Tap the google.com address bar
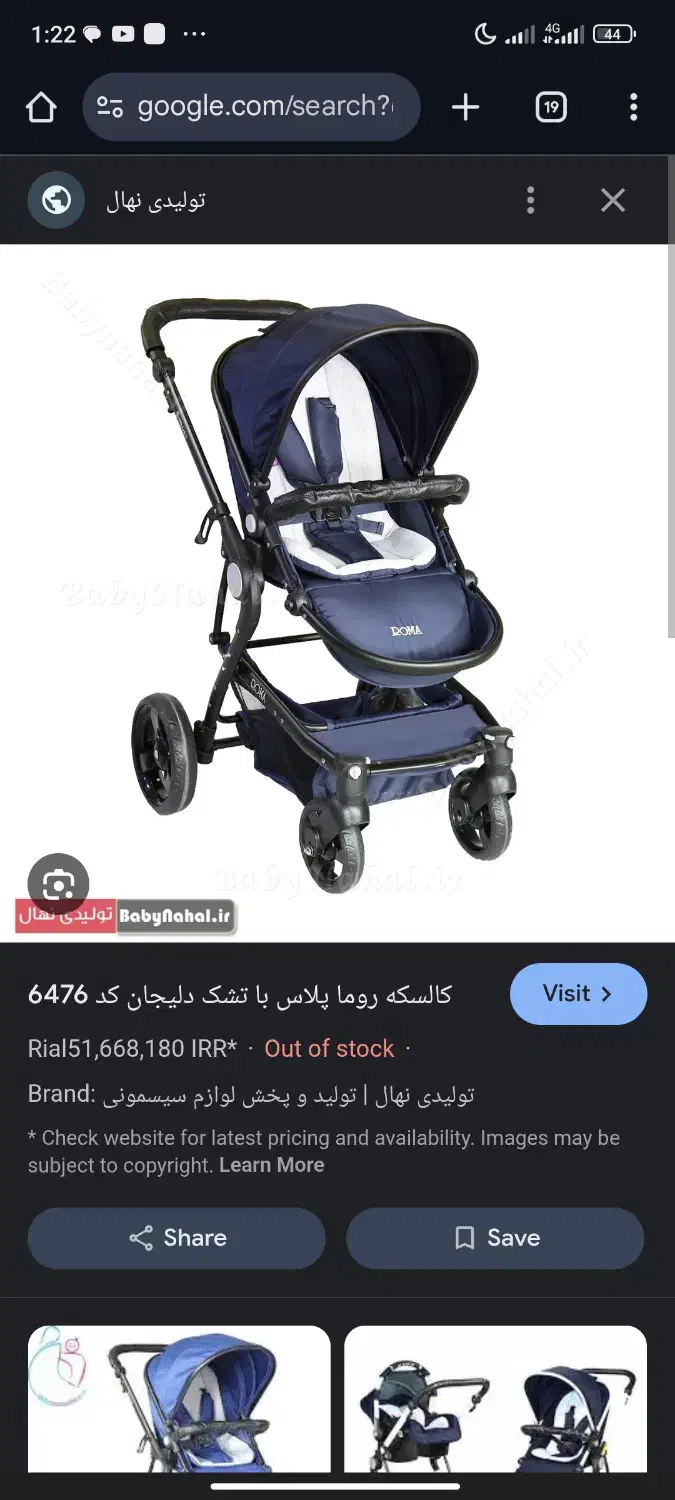This screenshot has width=675, height=1500. click(251, 107)
